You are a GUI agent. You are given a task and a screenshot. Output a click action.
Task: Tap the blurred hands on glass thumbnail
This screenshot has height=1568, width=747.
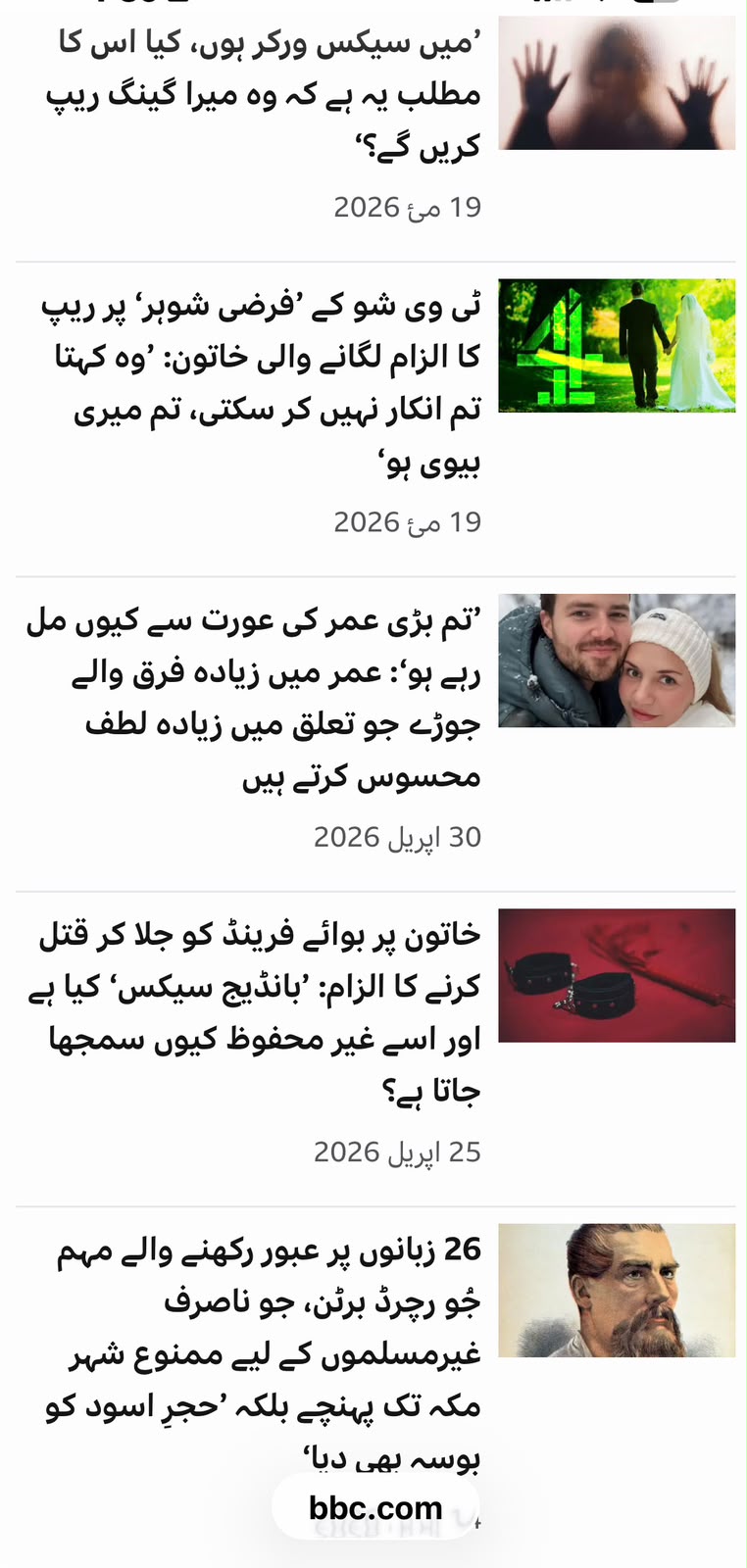(617, 82)
